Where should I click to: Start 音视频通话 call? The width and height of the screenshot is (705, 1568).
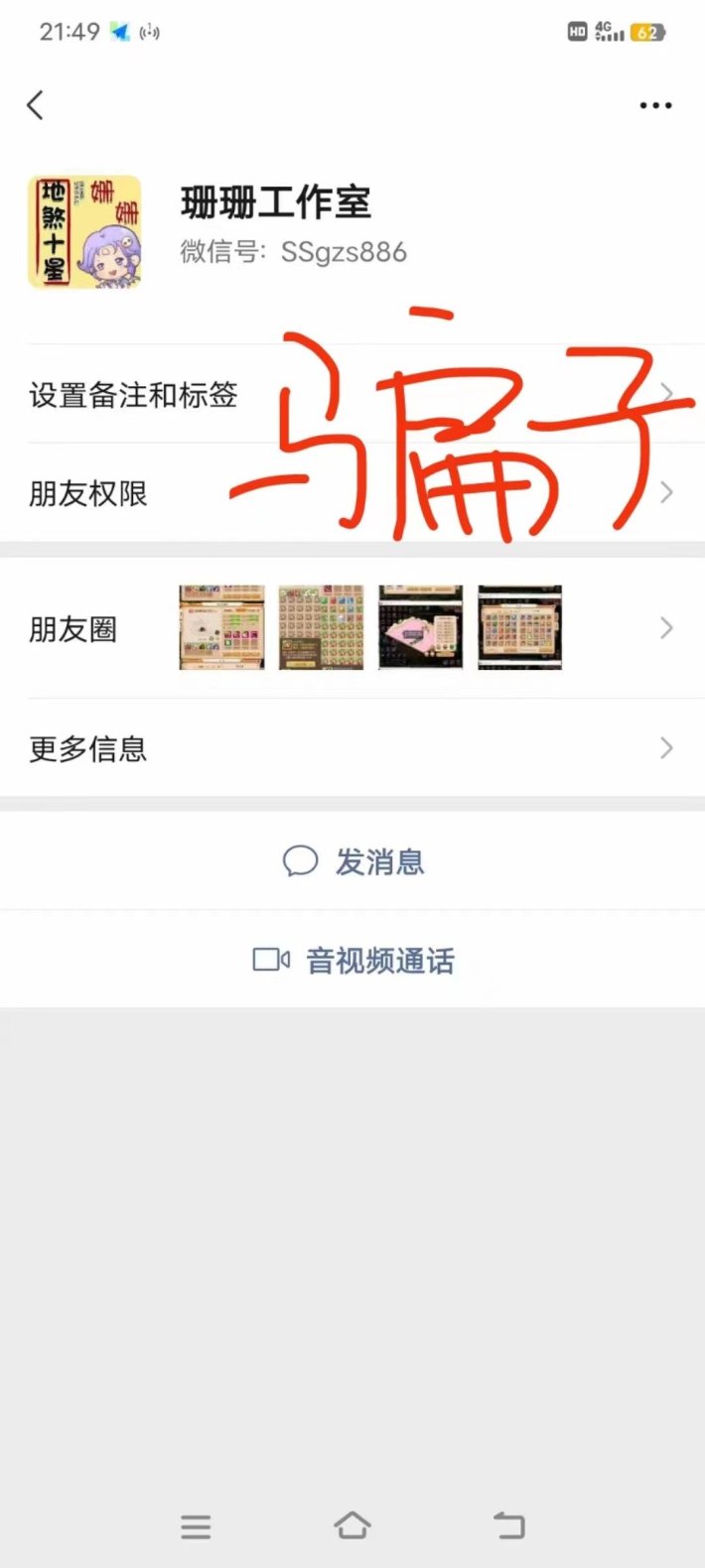pos(353,960)
